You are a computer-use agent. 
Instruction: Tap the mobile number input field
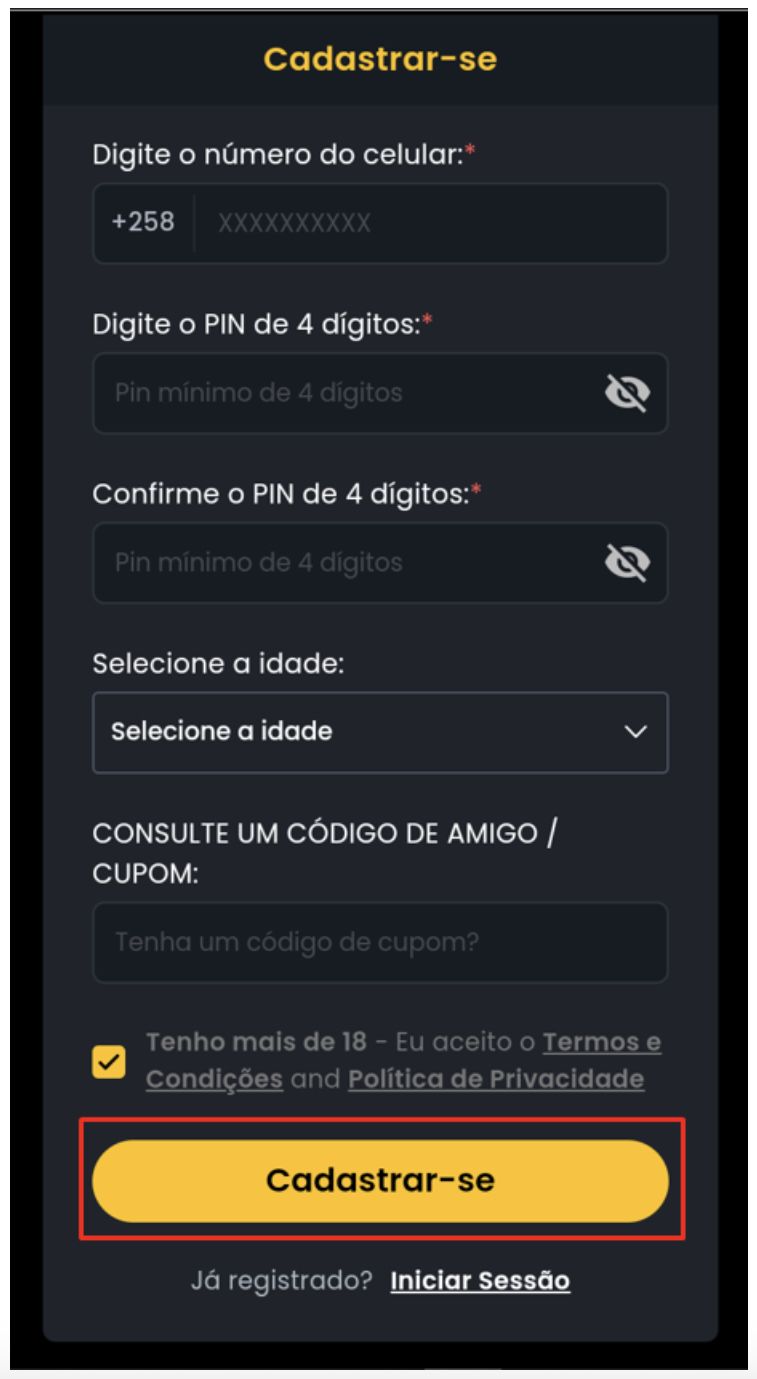point(430,223)
